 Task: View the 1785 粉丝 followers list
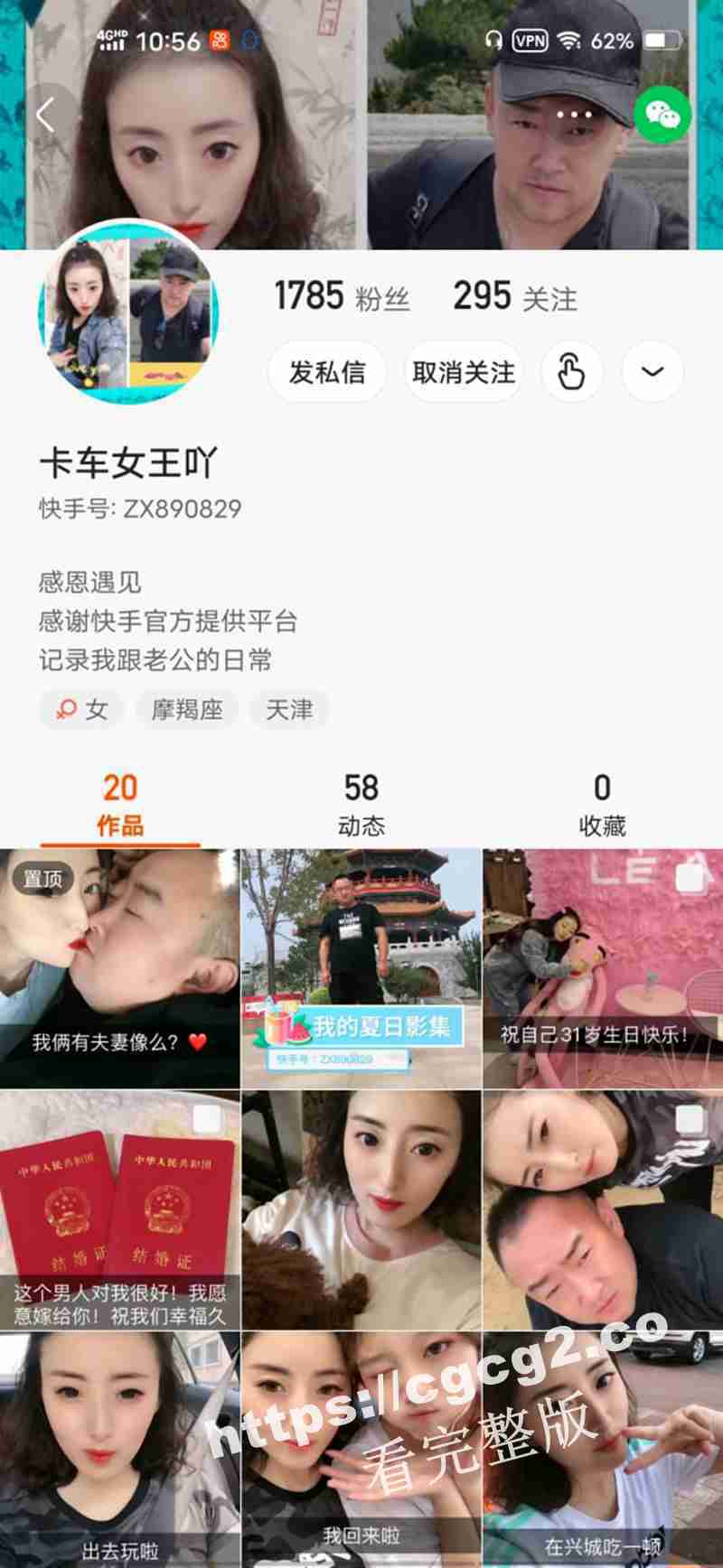tap(342, 297)
